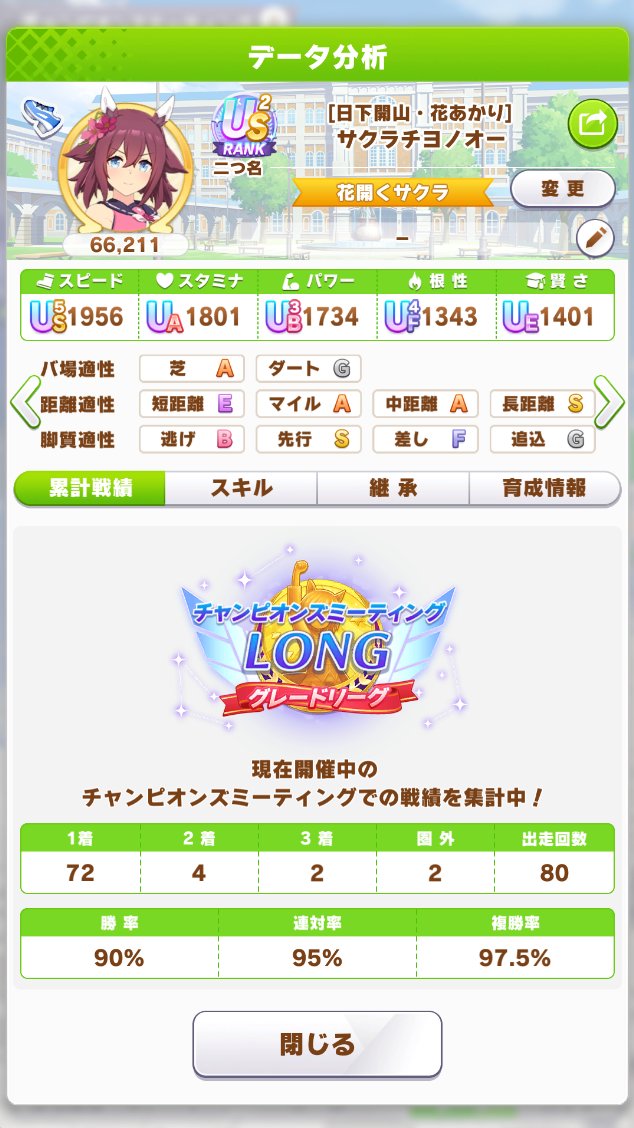Viewport: 634px width, 1128px height.
Task: Go to the previous character with left arrow
Action: (24, 402)
